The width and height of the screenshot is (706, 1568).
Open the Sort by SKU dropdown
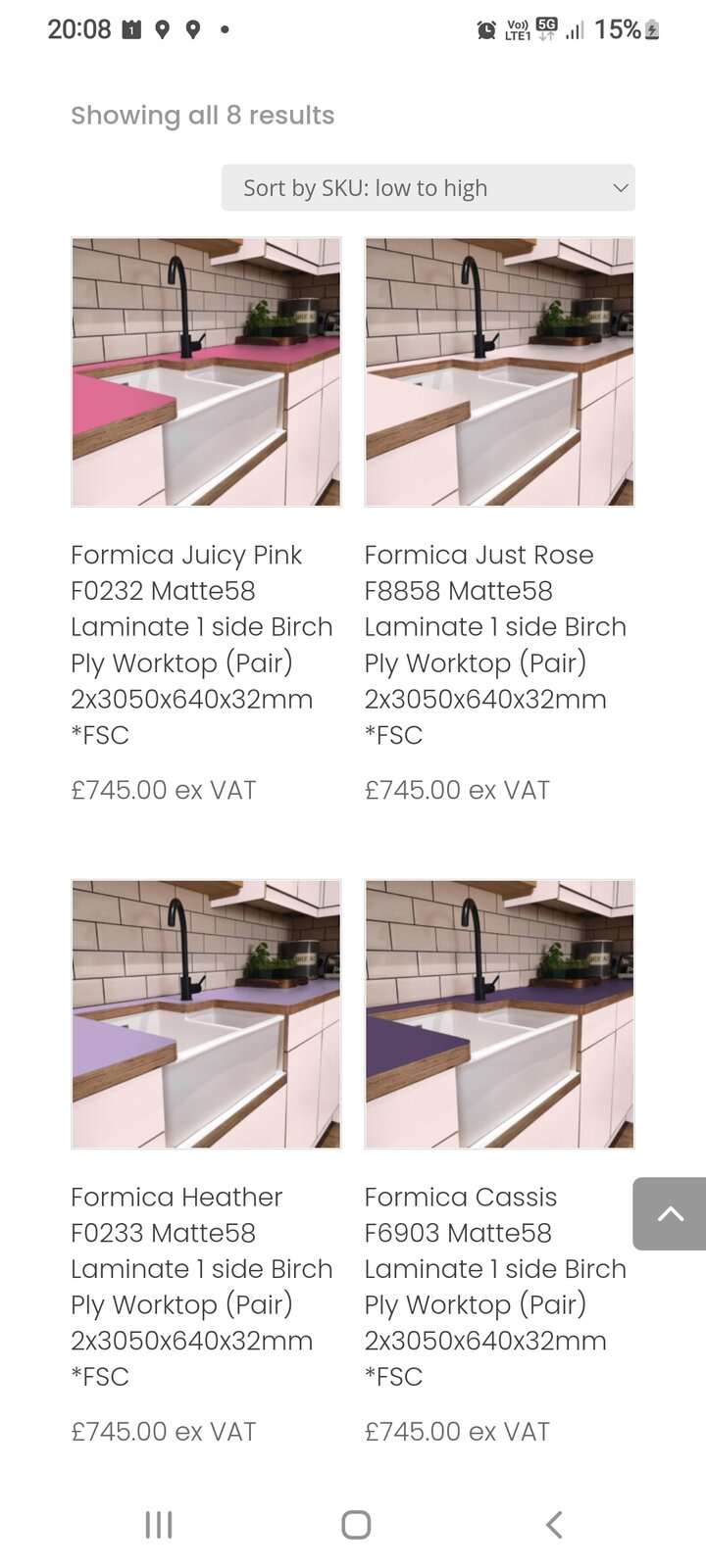tap(428, 187)
